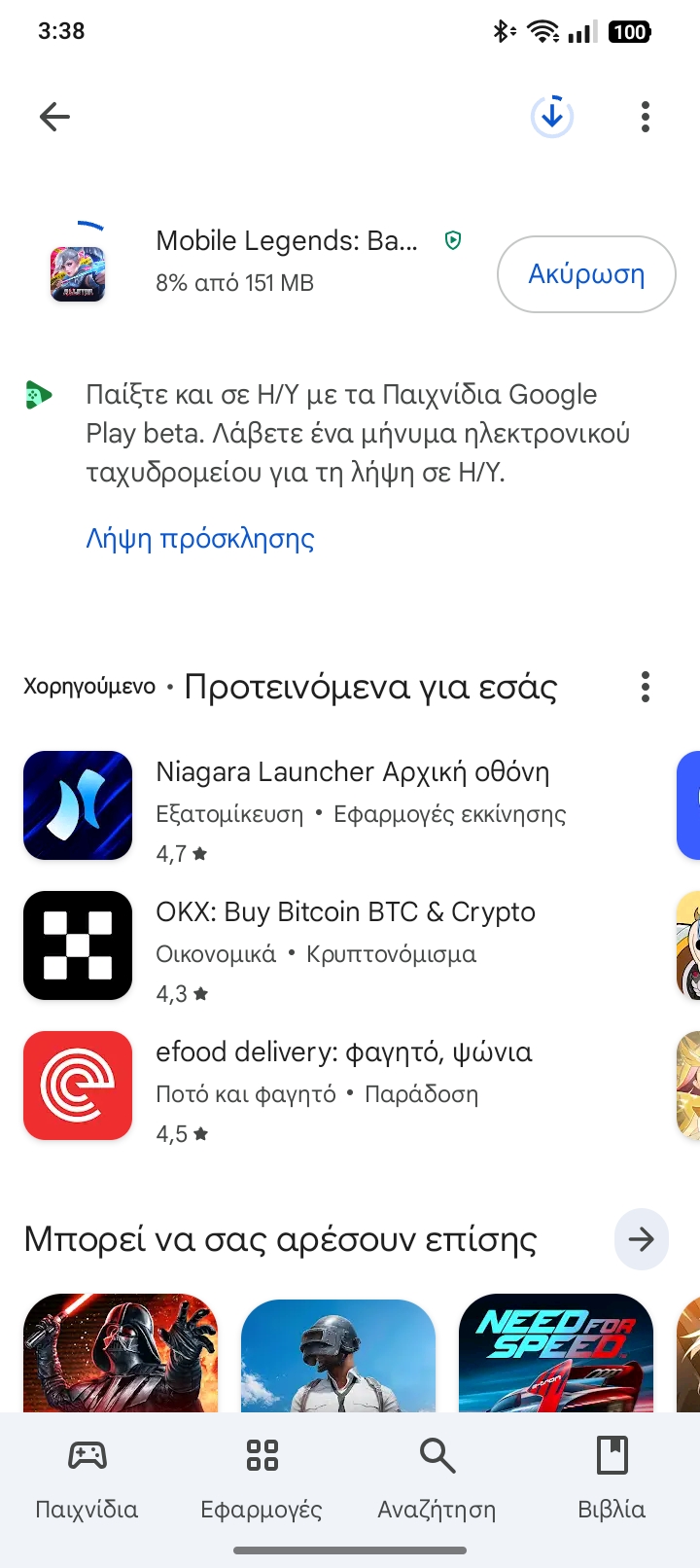Viewport: 700px width, 1568px height.
Task: Cancel the Mobile Legends download
Action: (x=586, y=274)
